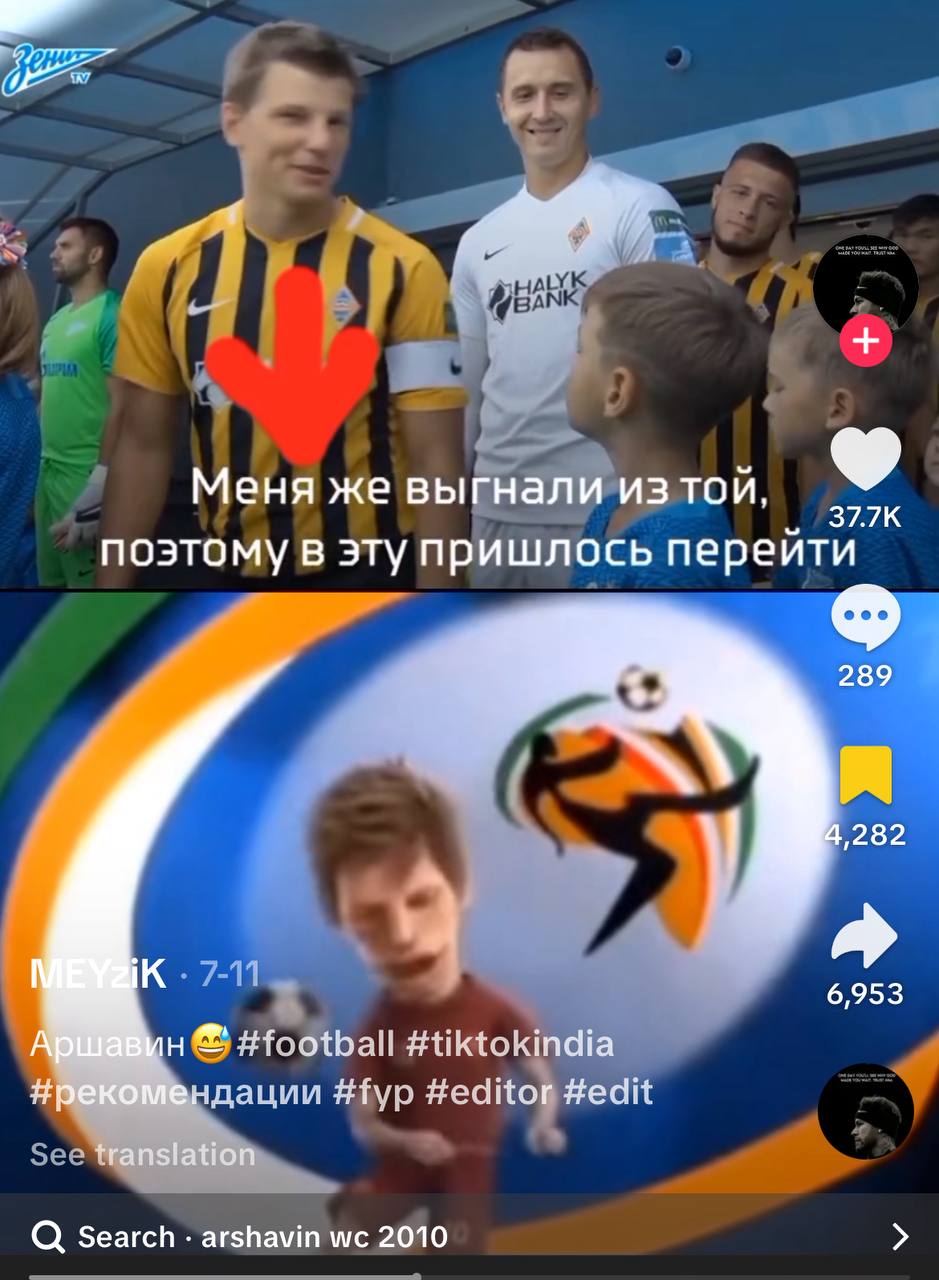
Task: Share this video via the arrow
Action: 865,935
